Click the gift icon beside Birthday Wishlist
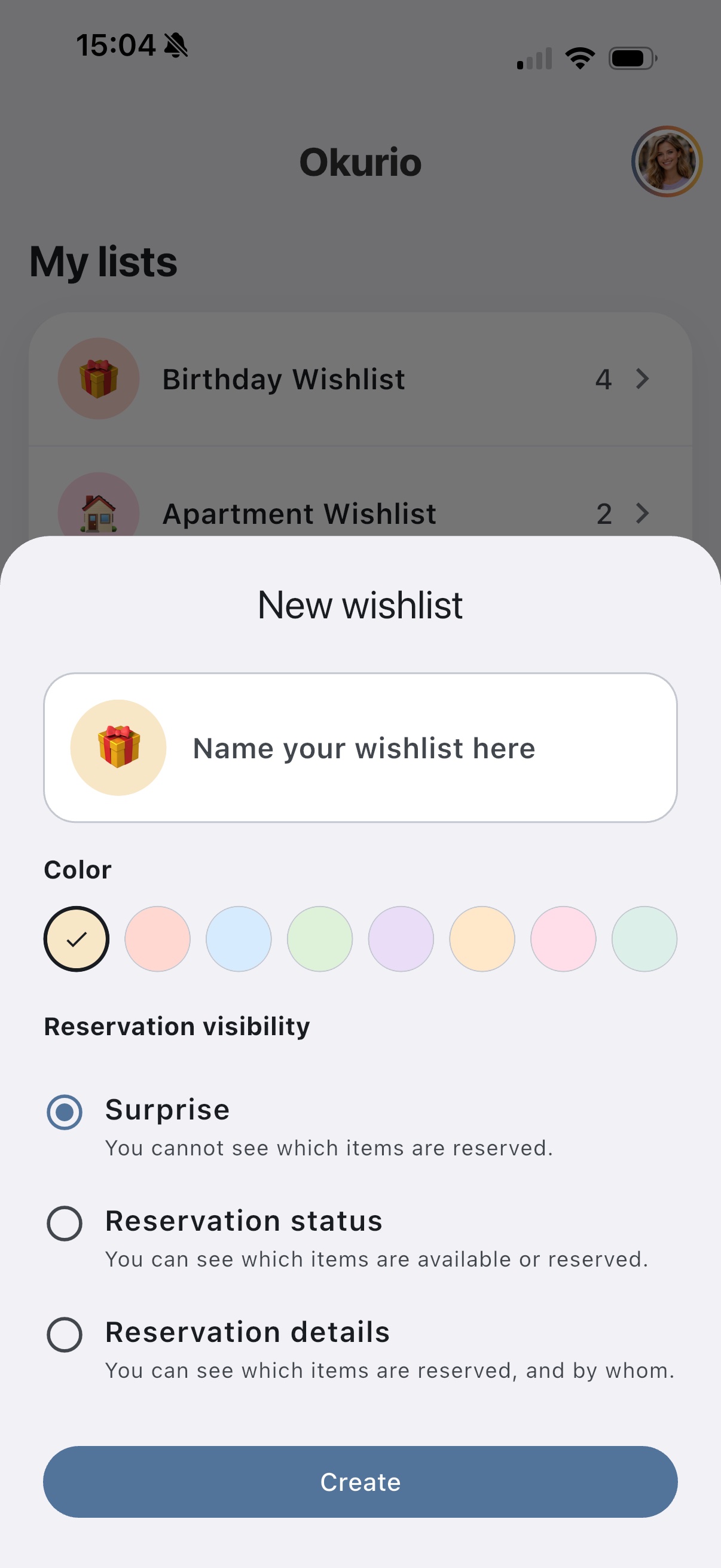The image size is (721, 1568). click(x=98, y=378)
